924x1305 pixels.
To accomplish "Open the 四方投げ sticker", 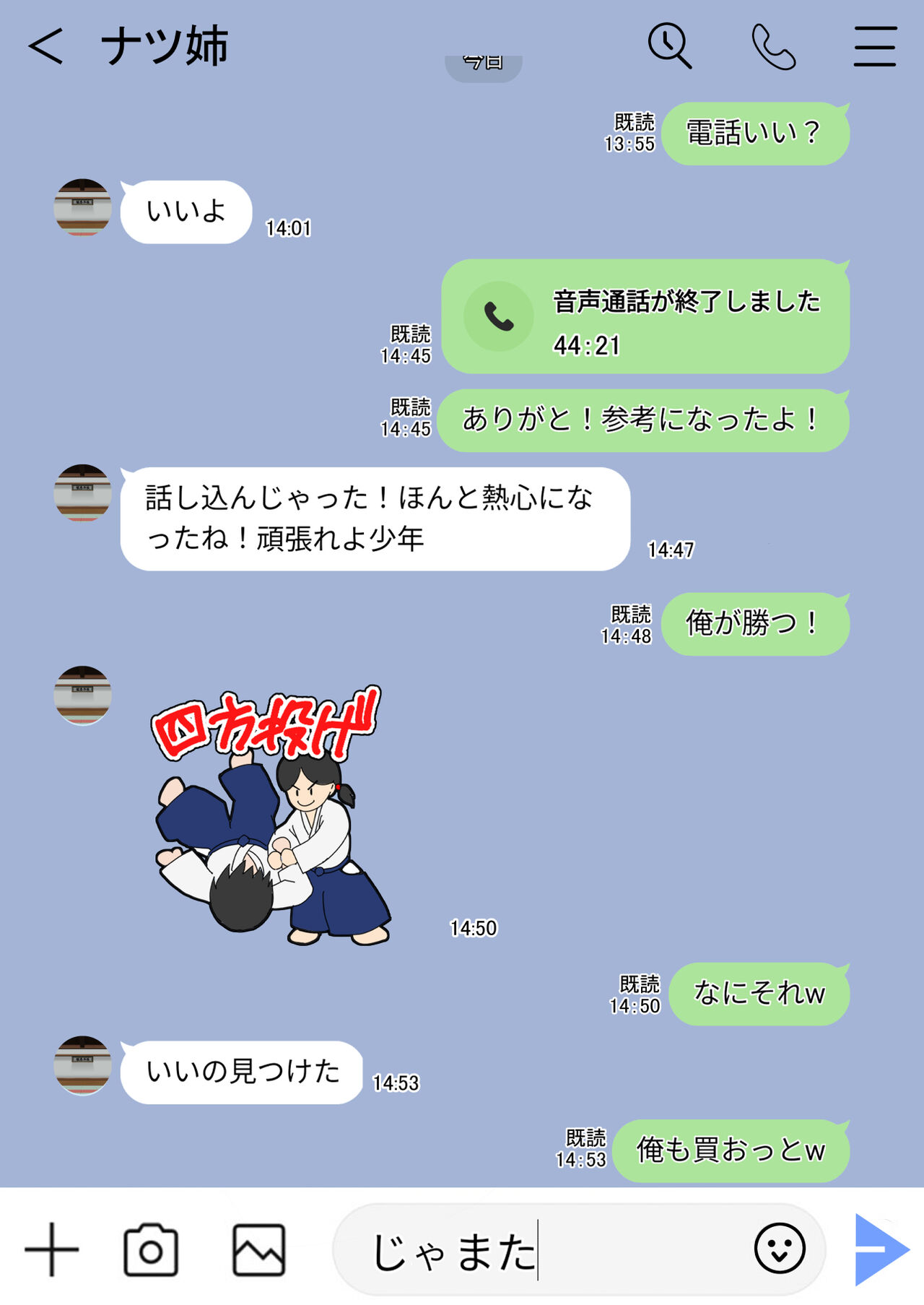I will coord(271,816).
